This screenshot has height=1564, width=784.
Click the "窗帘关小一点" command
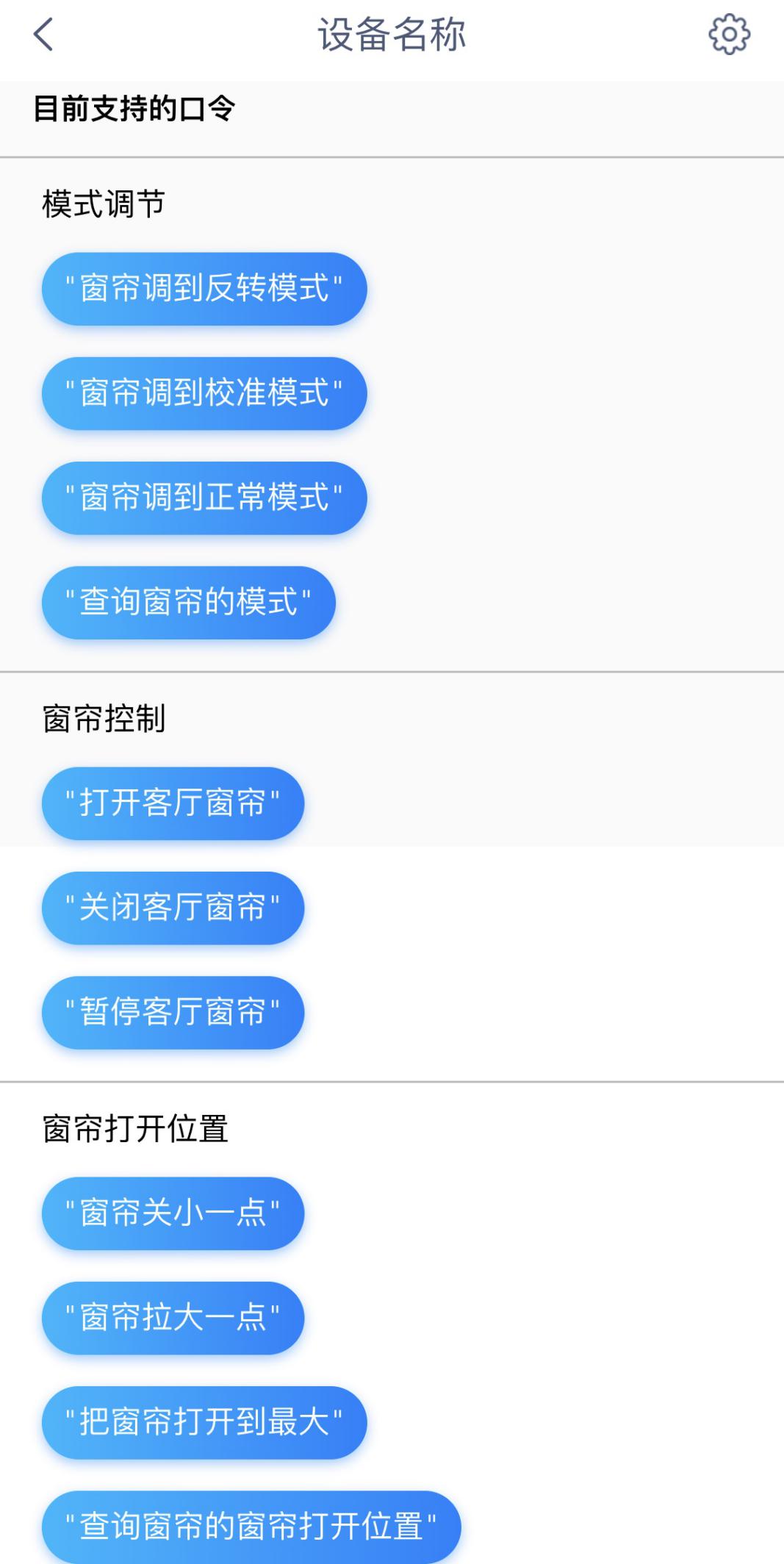(x=173, y=1213)
